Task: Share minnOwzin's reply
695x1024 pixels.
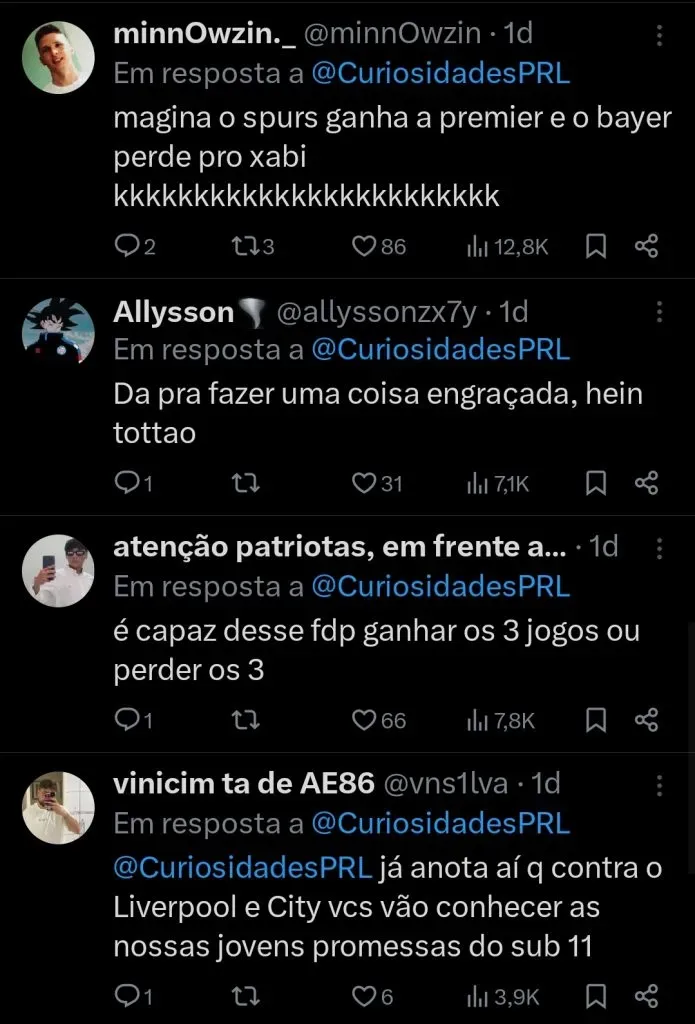Action: 647,246
